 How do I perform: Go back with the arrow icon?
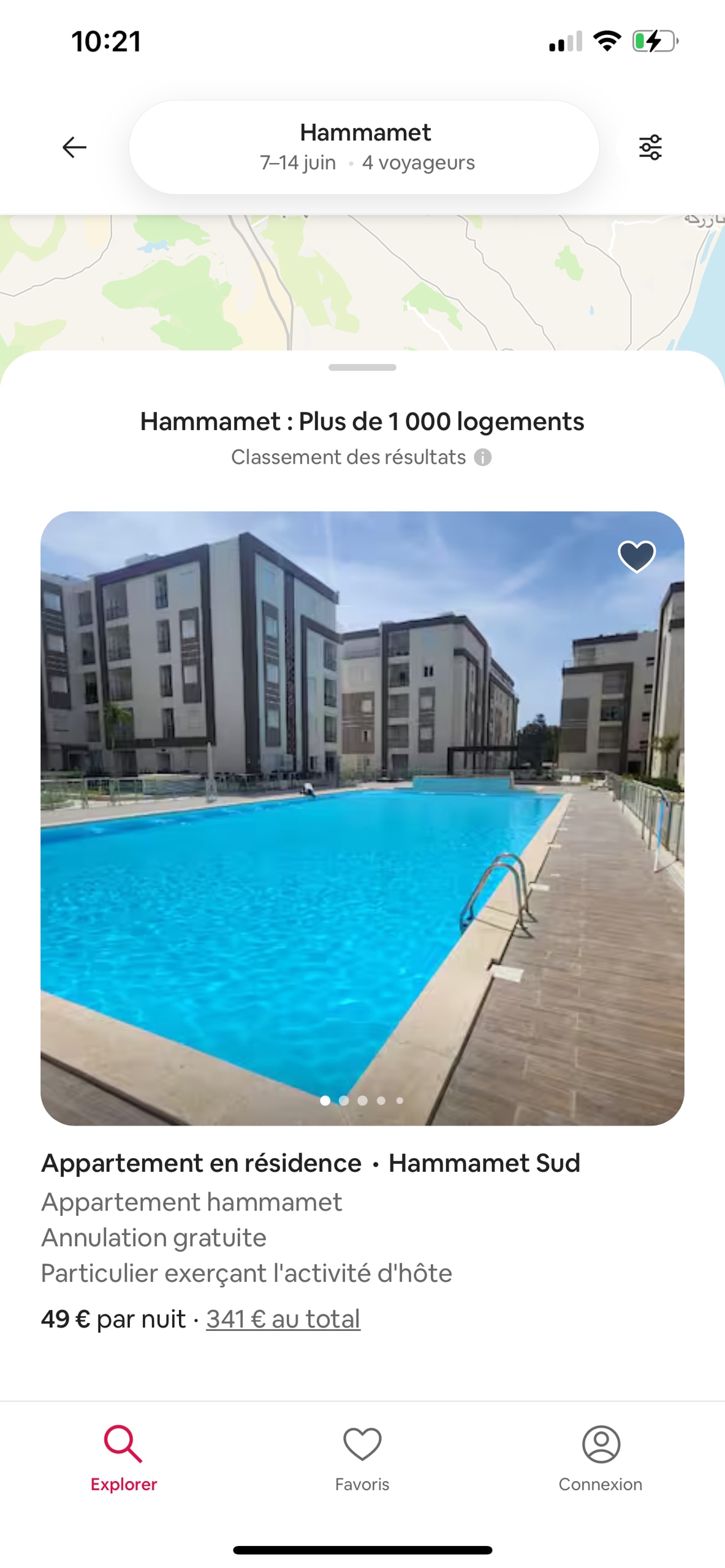pyautogui.click(x=74, y=147)
